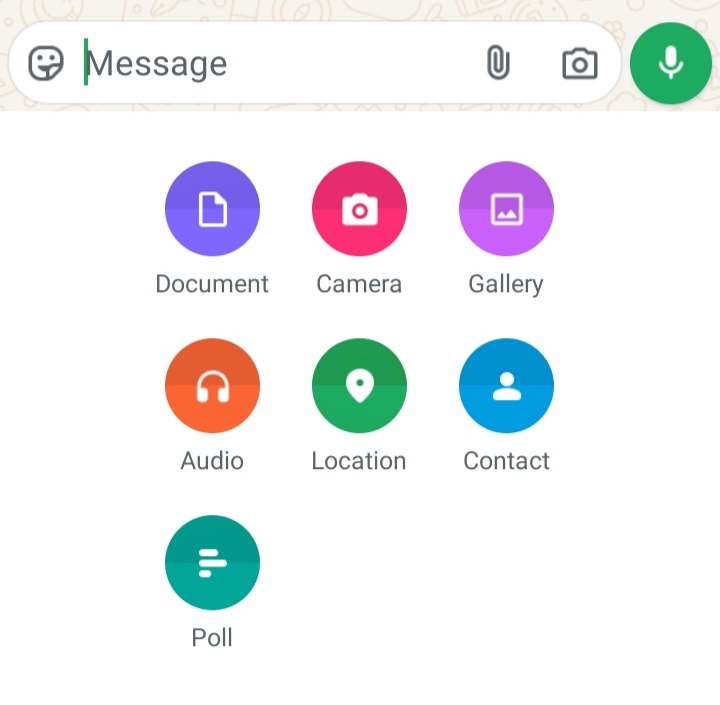This screenshot has width=720, height=705.
Task: Tap the paperclip attach icon
Action: [497, 64]
